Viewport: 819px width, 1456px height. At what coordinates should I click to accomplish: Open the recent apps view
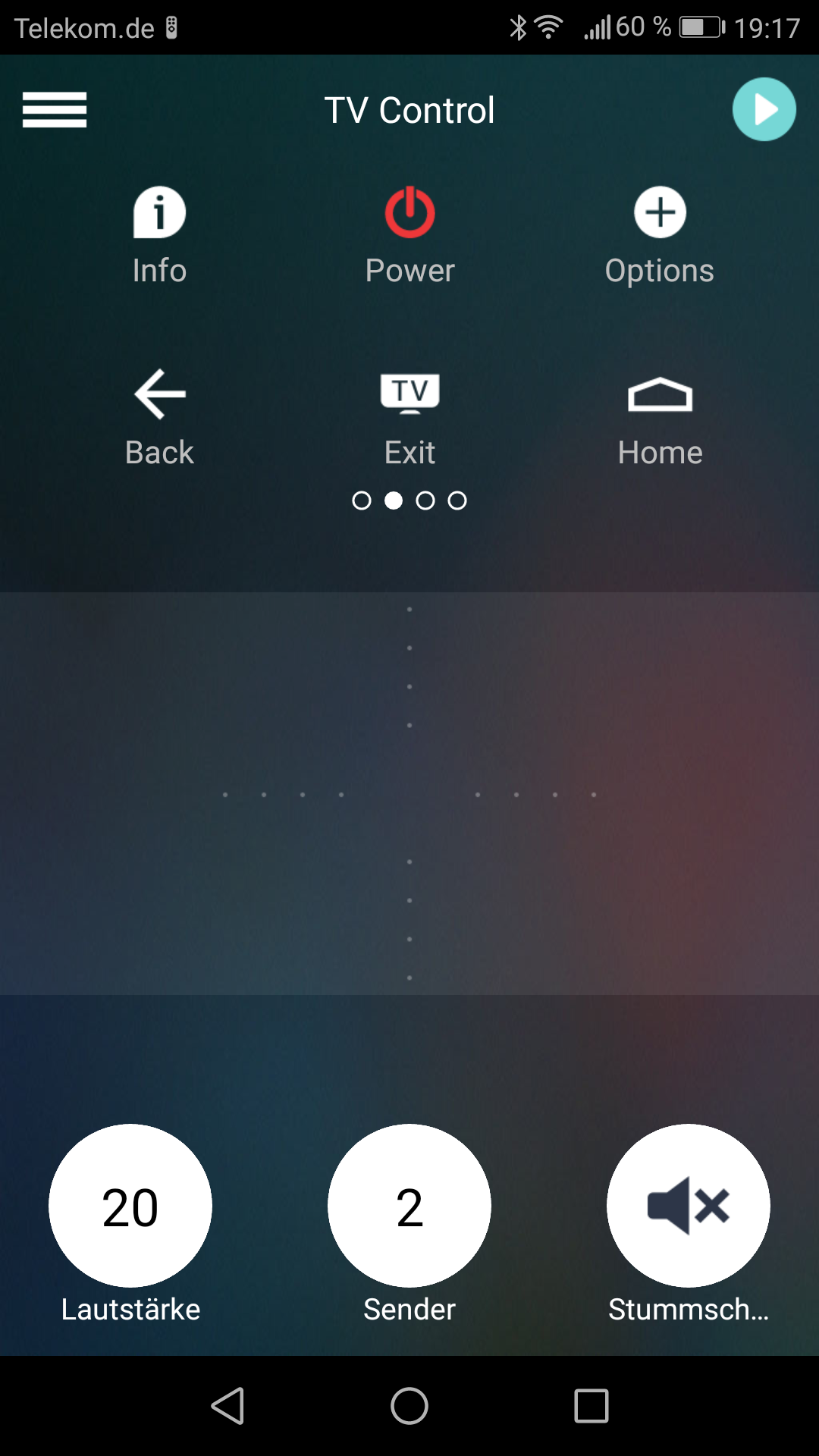[591, 1406]
